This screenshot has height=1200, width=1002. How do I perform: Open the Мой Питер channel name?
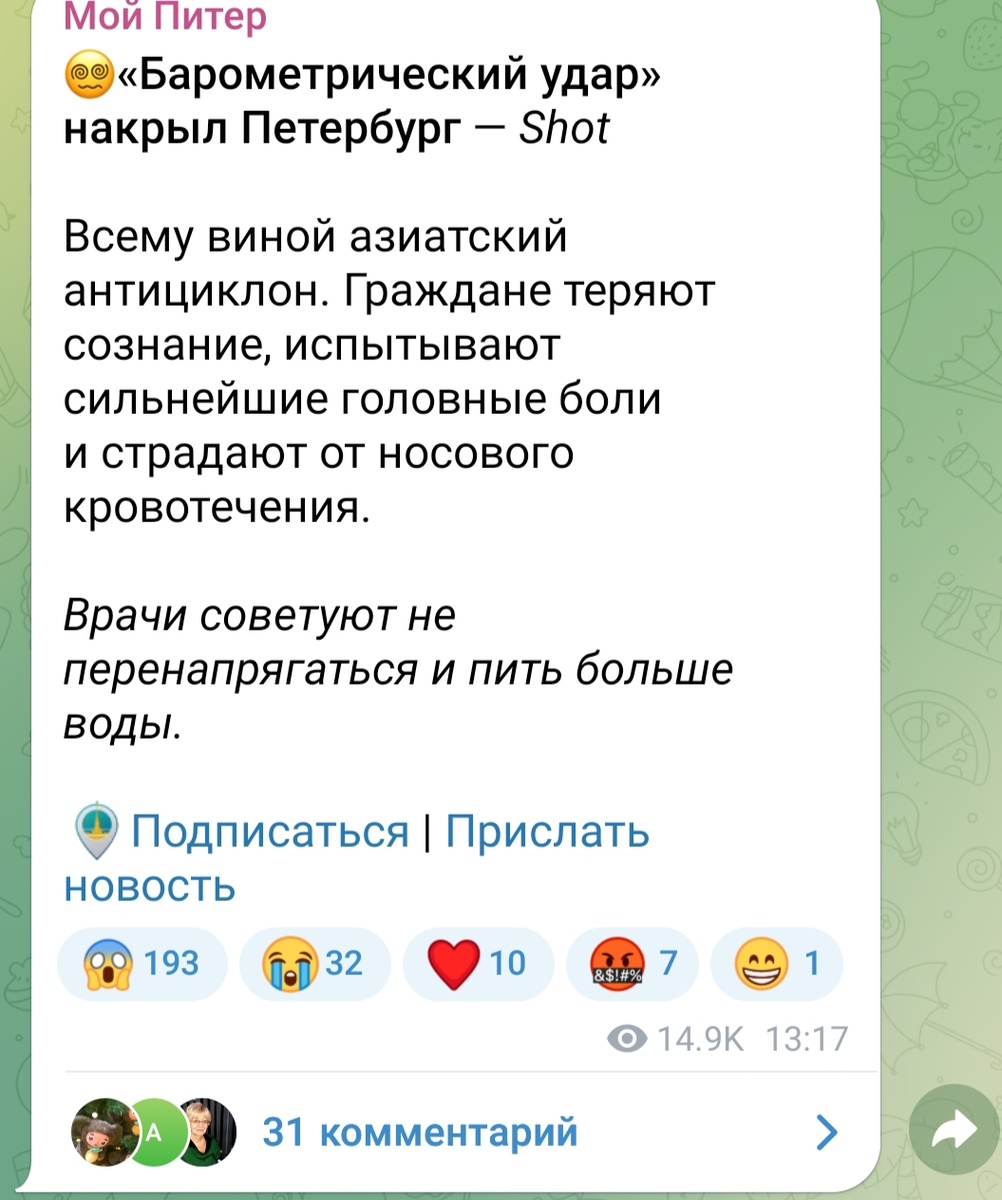[163, 15]
